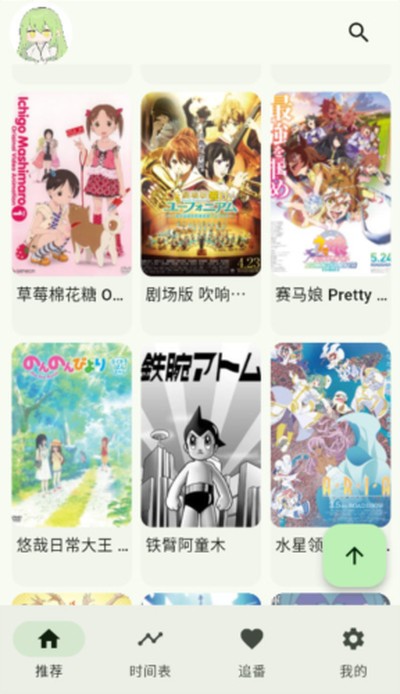Select the 推荐 tab
The width and height of the screenshot is (400, 694).
point(49,652)
